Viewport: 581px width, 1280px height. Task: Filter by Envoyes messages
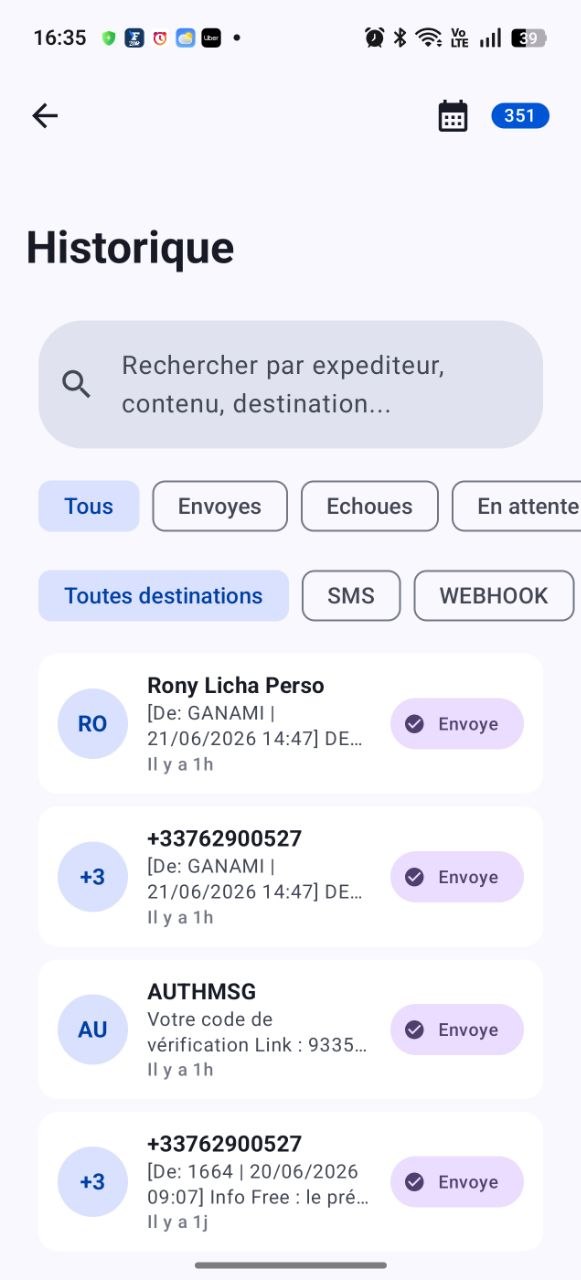tap(220, 506)
